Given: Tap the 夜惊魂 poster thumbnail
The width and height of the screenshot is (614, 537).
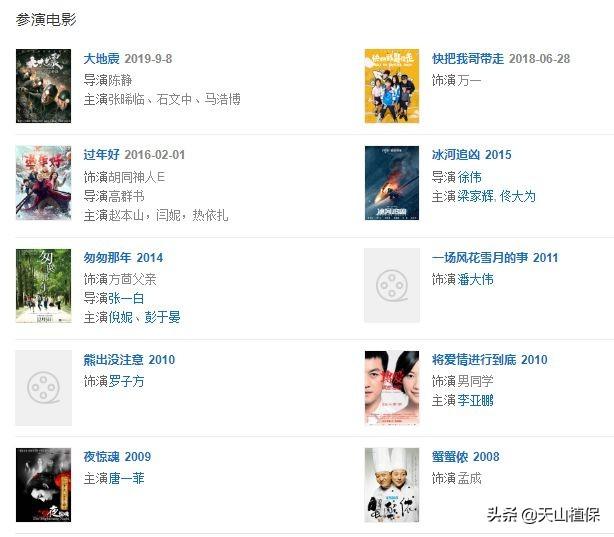Looking at the screenshot, I should (x=43, y=484).
